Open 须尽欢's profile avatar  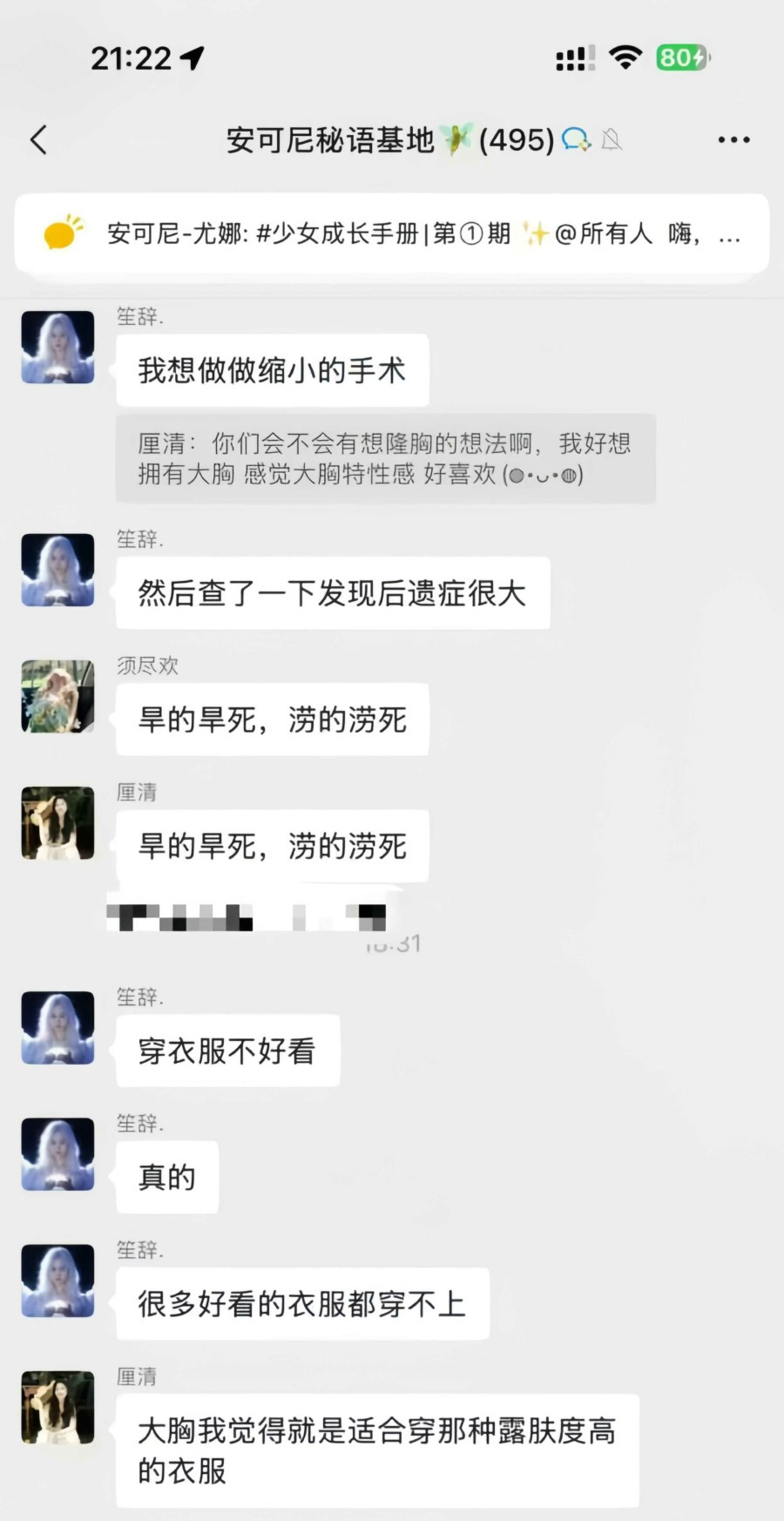click(x=58, y=696)
